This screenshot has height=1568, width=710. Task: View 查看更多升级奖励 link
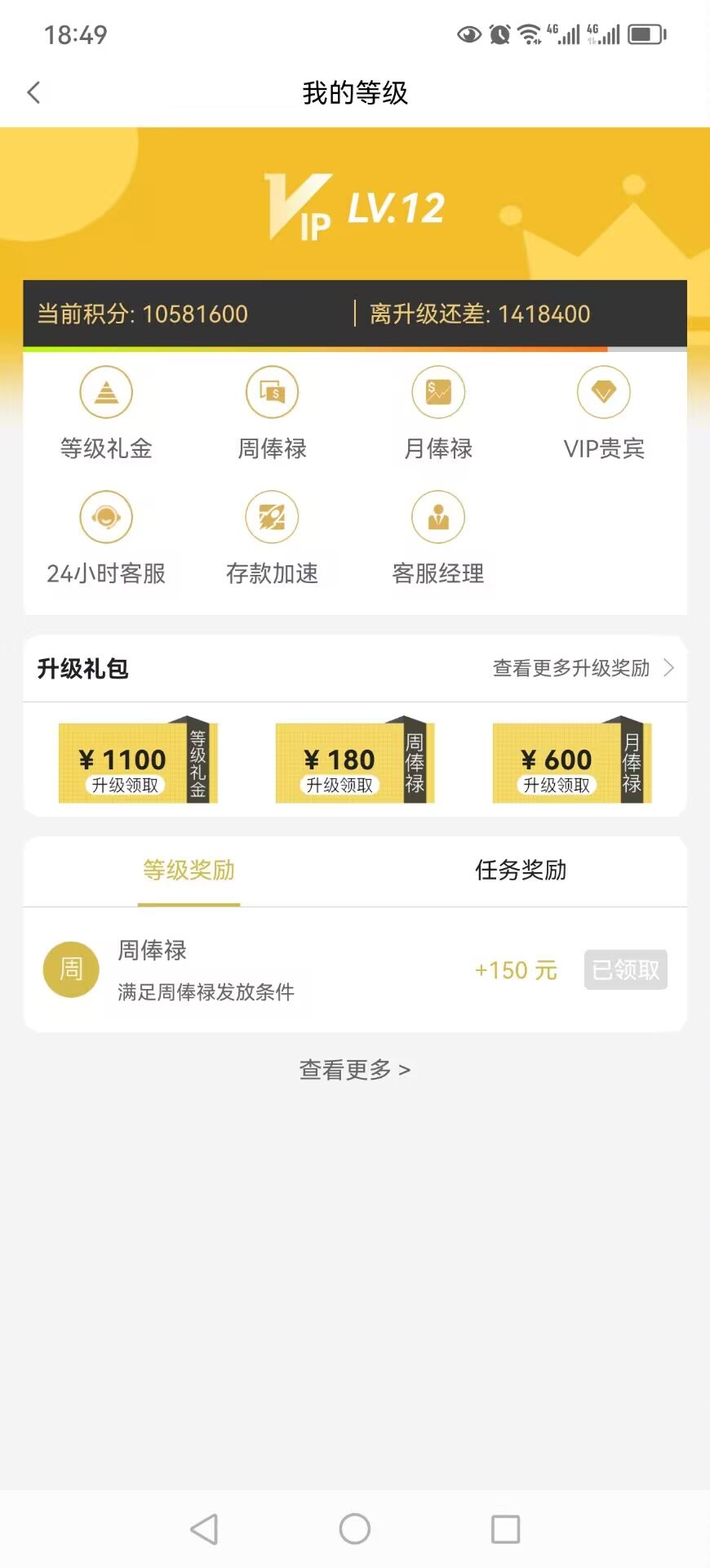tap(584, 668)
